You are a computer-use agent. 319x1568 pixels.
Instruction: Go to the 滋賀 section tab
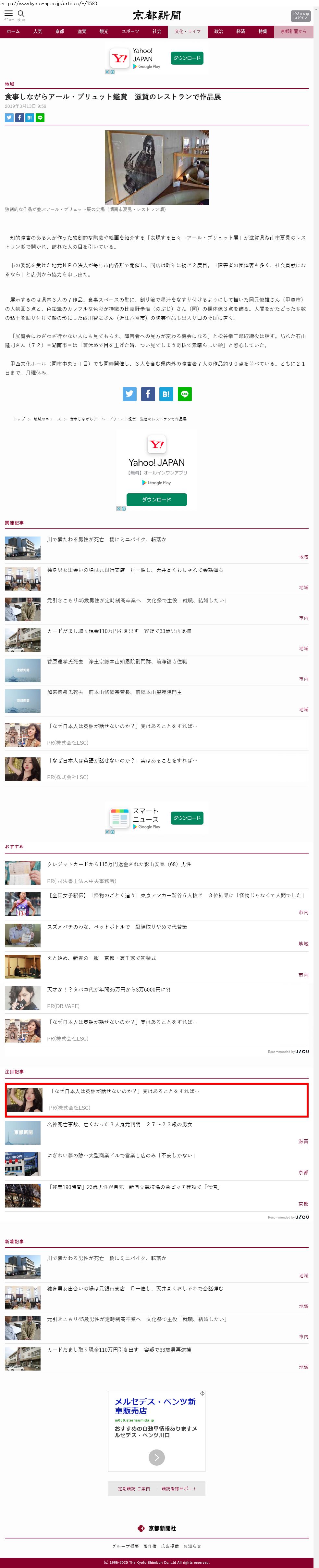coord(81,32)
